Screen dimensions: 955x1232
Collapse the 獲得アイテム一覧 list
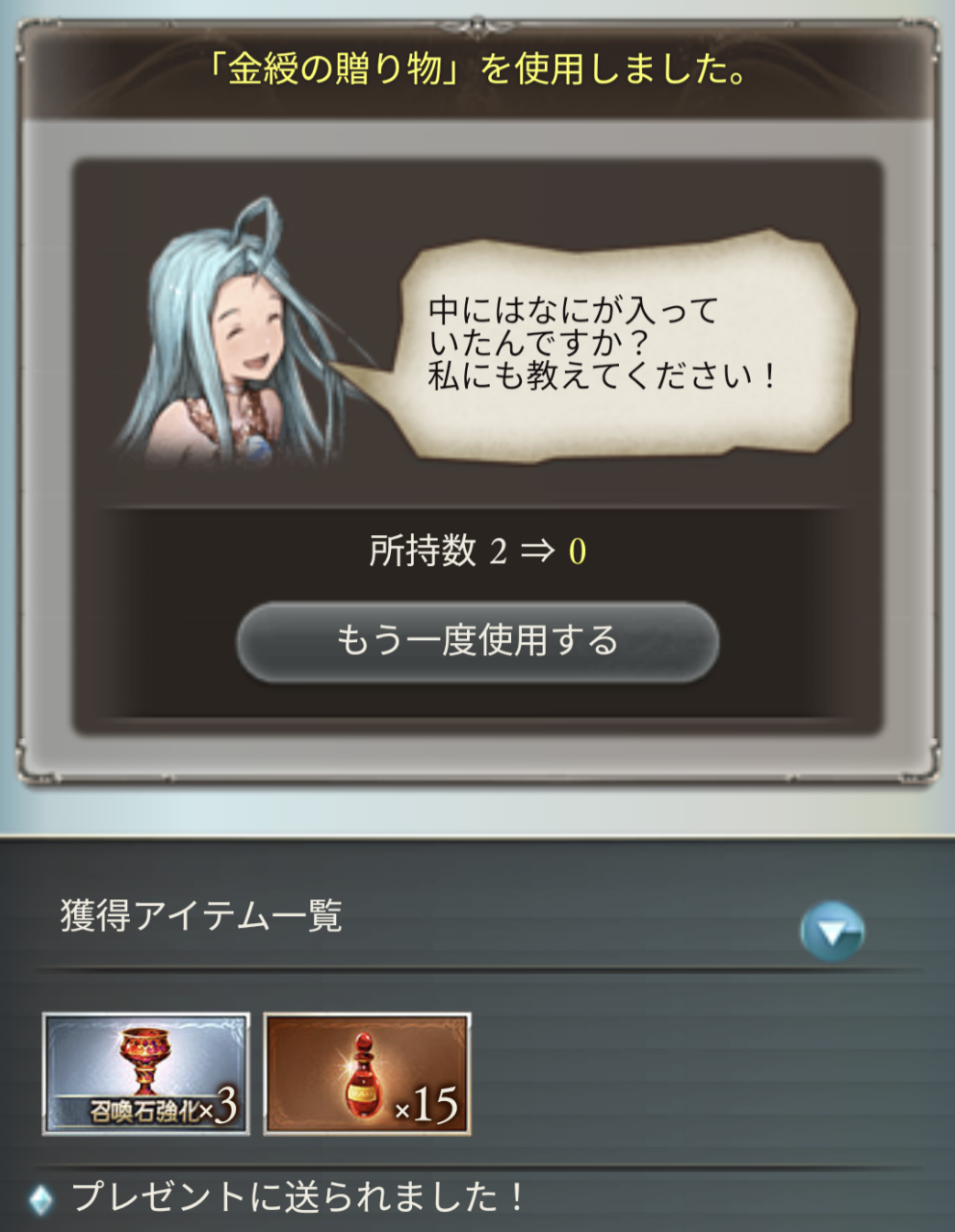click(832, 931)
